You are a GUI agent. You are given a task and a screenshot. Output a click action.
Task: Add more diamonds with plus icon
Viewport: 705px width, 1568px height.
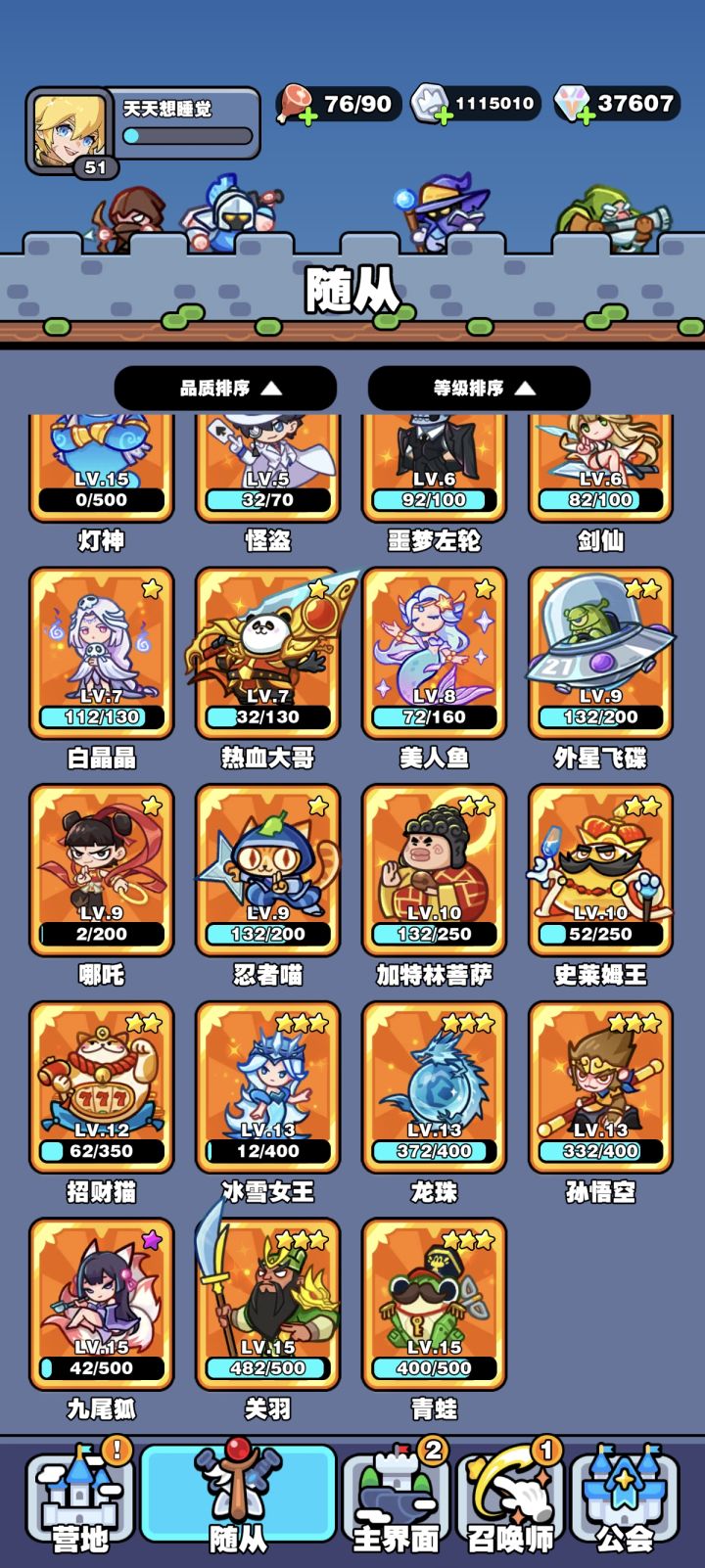point(586,117)
